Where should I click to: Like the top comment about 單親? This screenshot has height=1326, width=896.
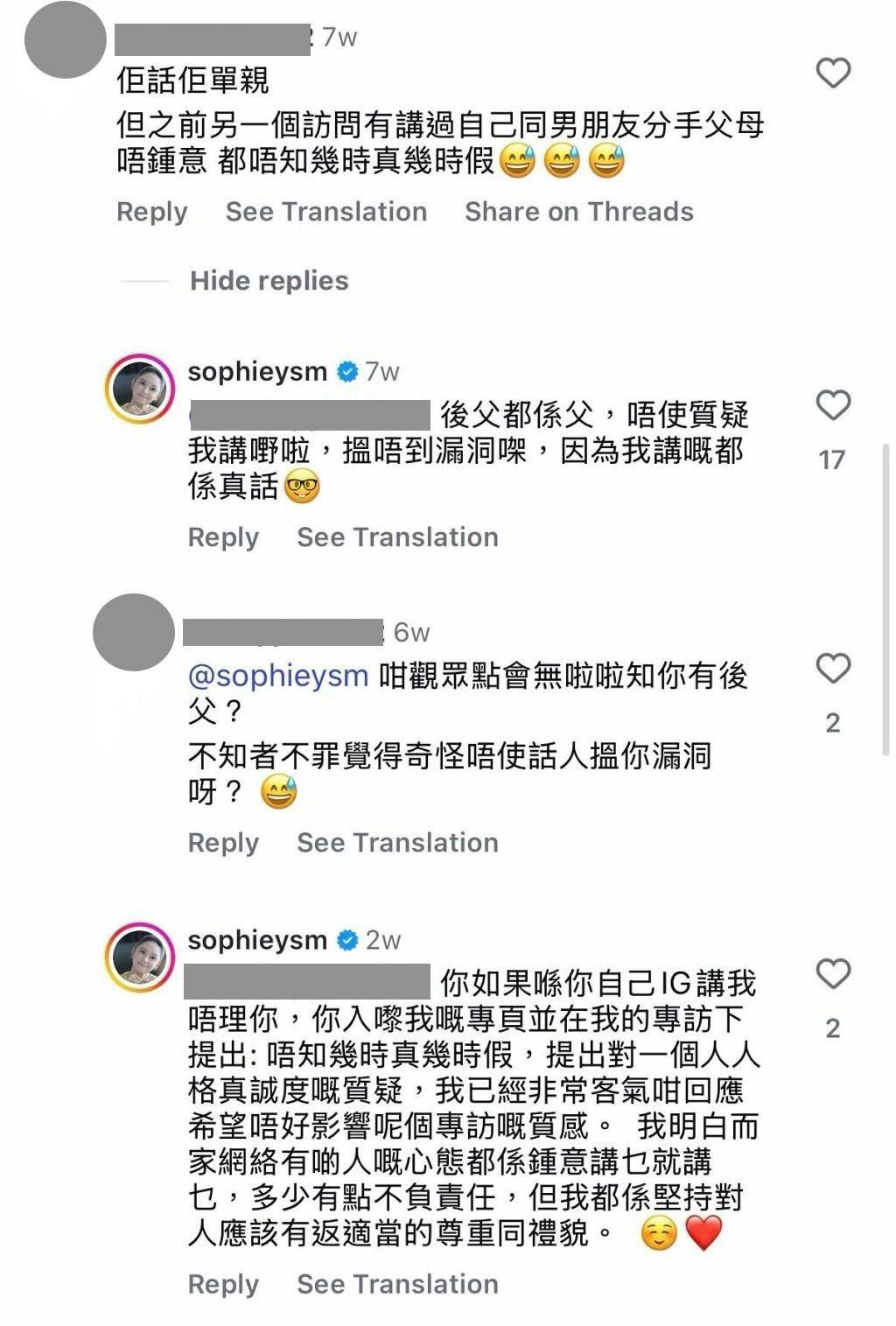coord(833,73)
